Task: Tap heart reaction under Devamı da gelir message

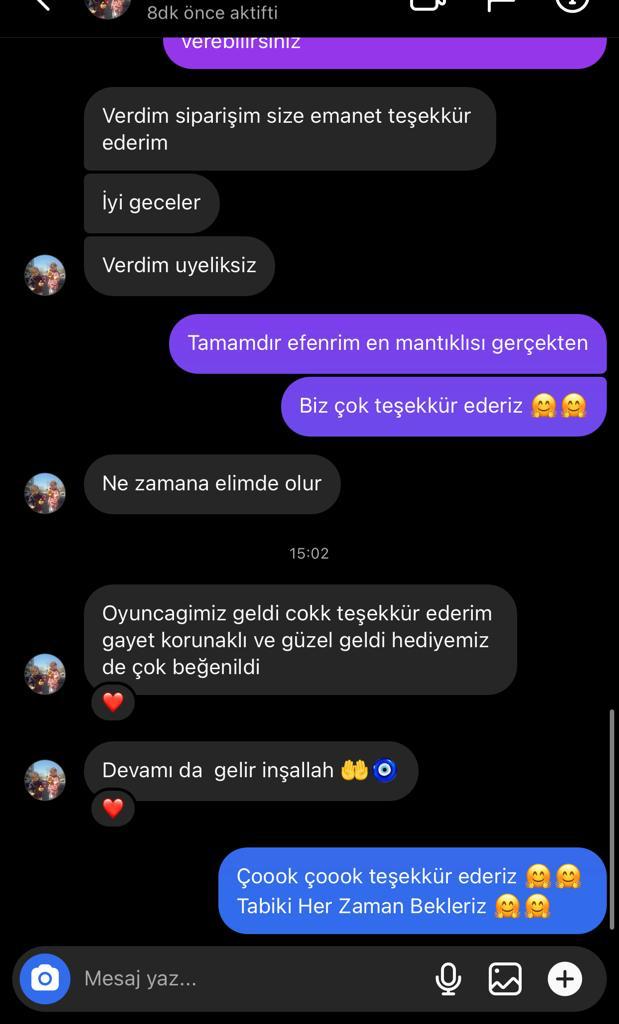Action: (x=113, y=808)
